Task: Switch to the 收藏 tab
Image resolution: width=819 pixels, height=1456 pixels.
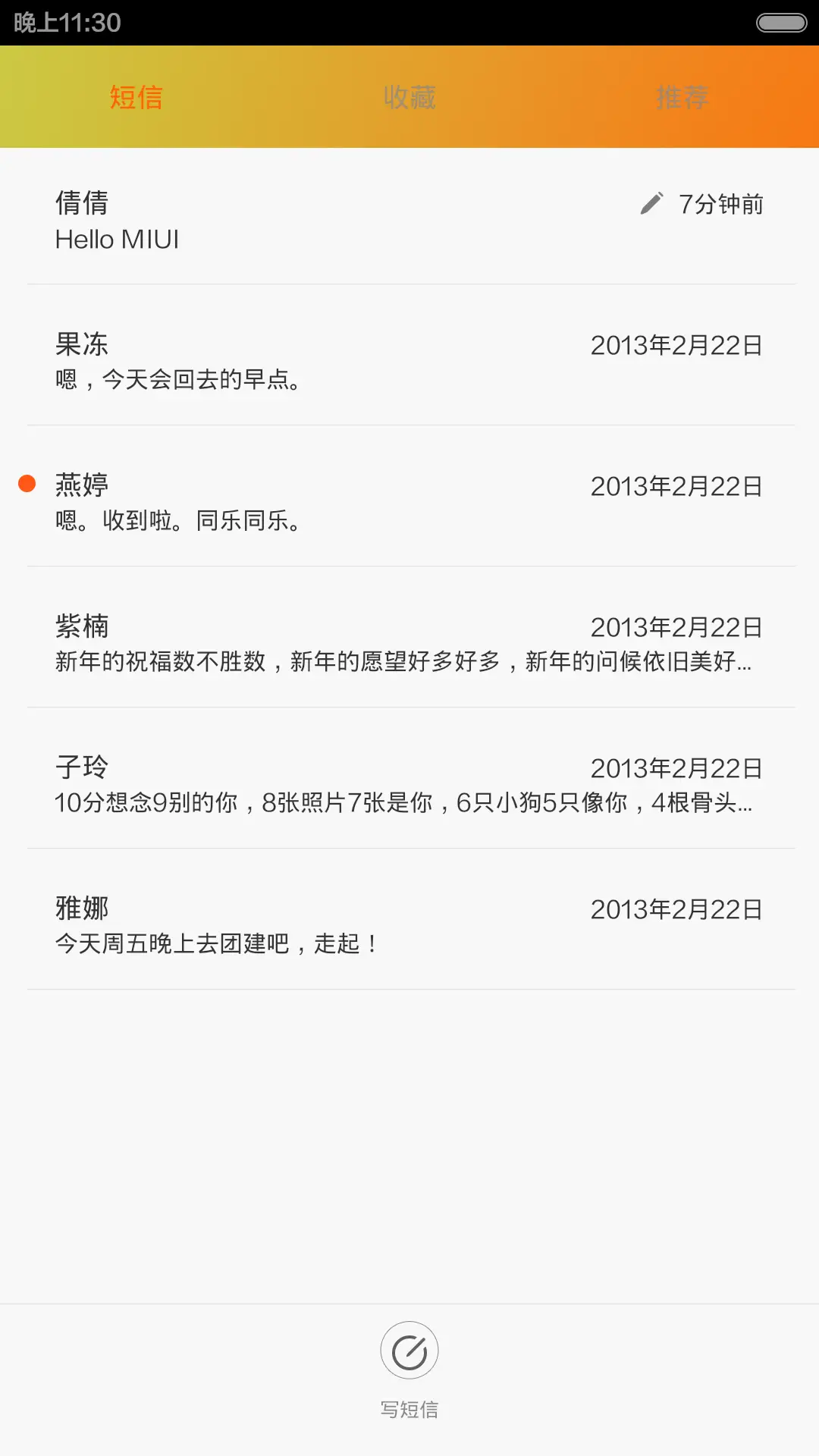Action: point(409,97)
